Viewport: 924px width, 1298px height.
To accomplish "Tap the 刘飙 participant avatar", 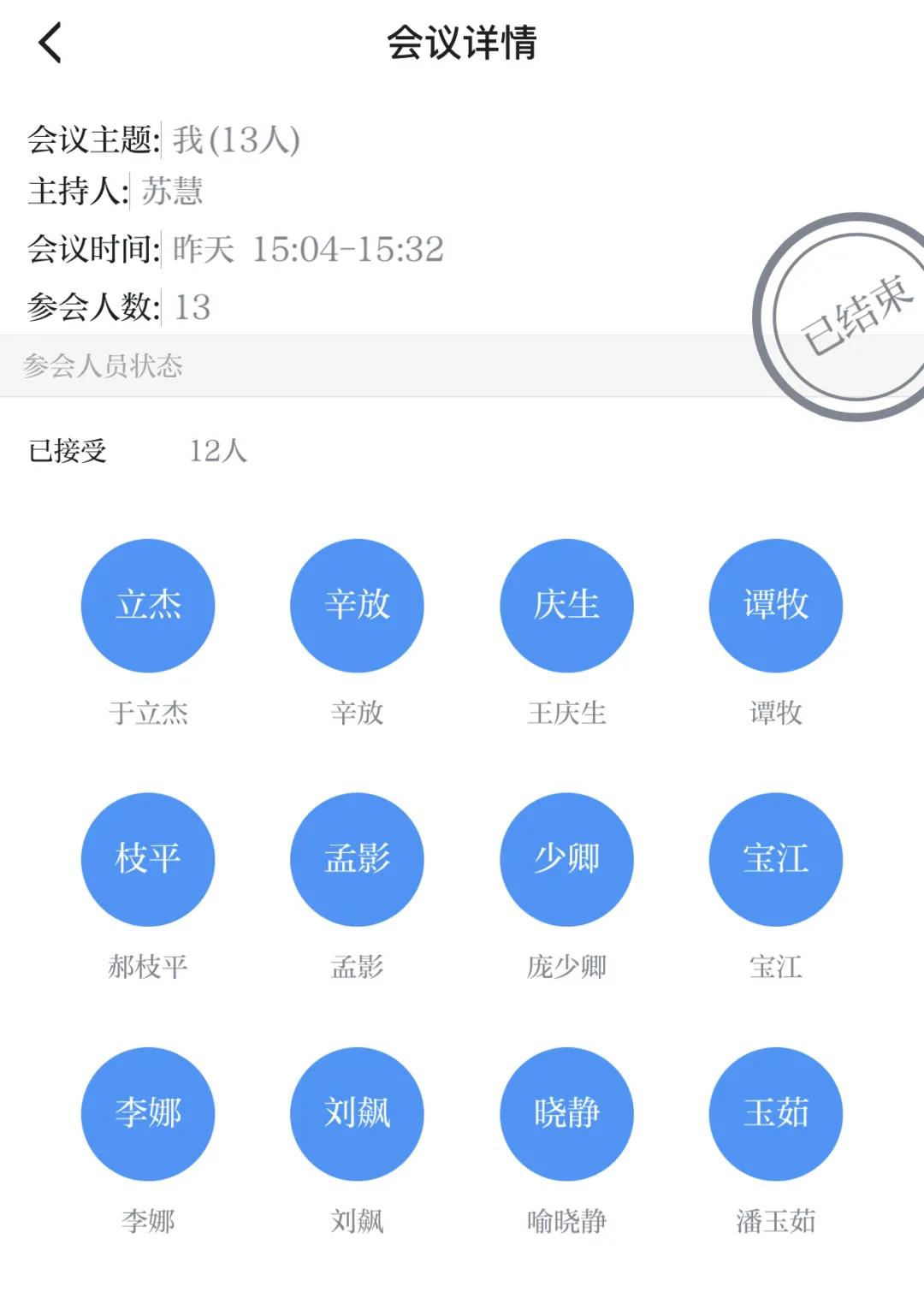I will click(x=357, y=1113).
